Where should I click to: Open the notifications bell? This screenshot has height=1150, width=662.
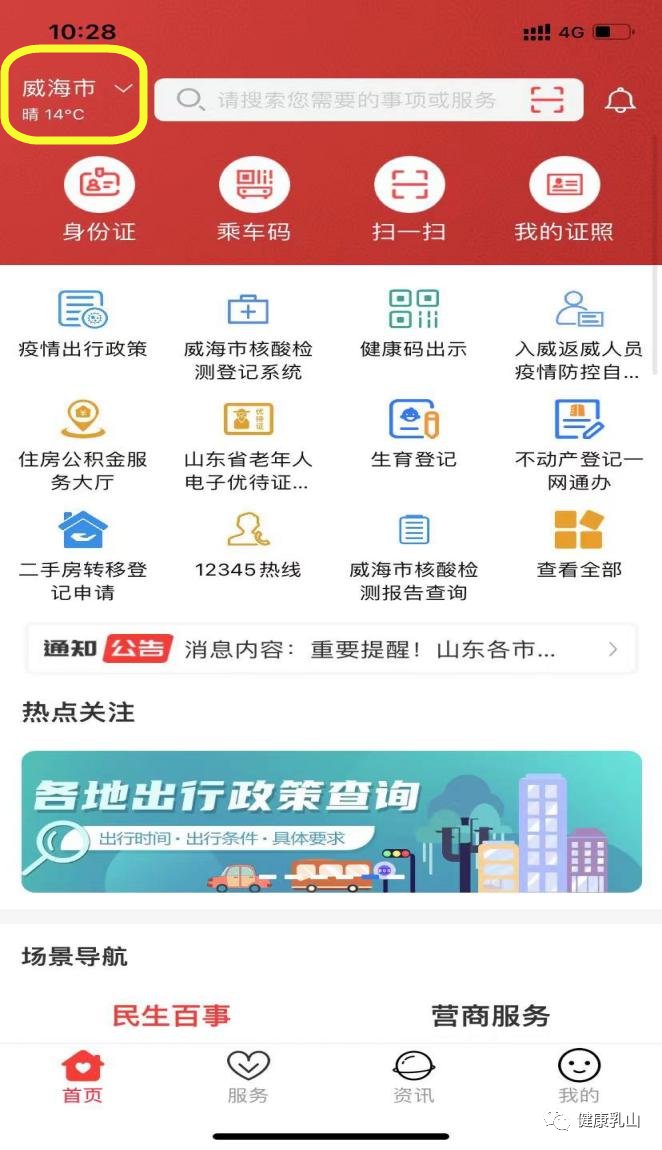620,100
